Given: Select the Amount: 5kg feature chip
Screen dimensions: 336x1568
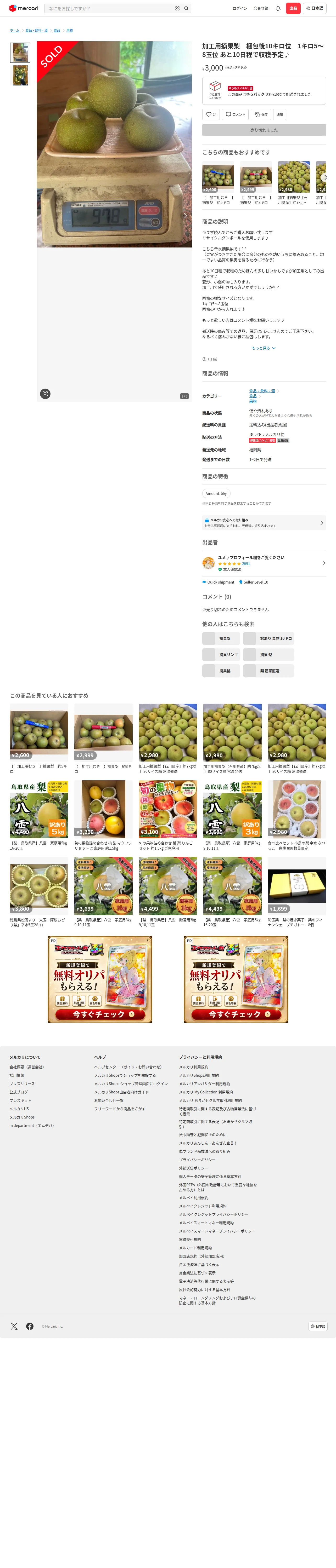Looking at the screenshot, I should (216, 494).
